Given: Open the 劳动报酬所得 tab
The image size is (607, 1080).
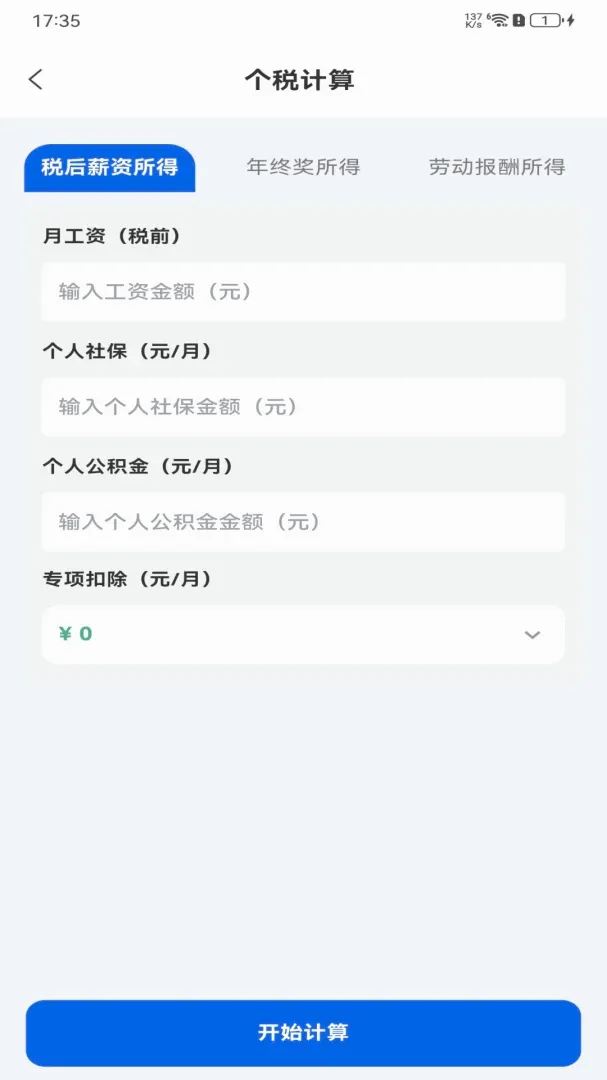Looking at the screenshot, I should tap(497, 167).
